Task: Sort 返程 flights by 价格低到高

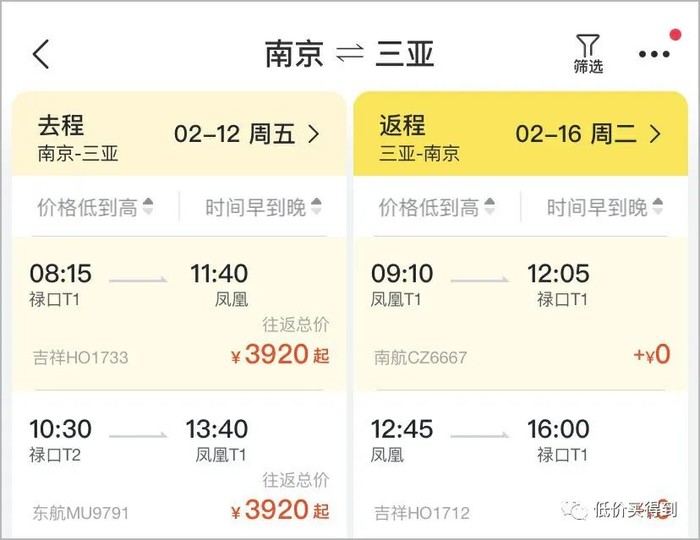Action: [437, 208]
